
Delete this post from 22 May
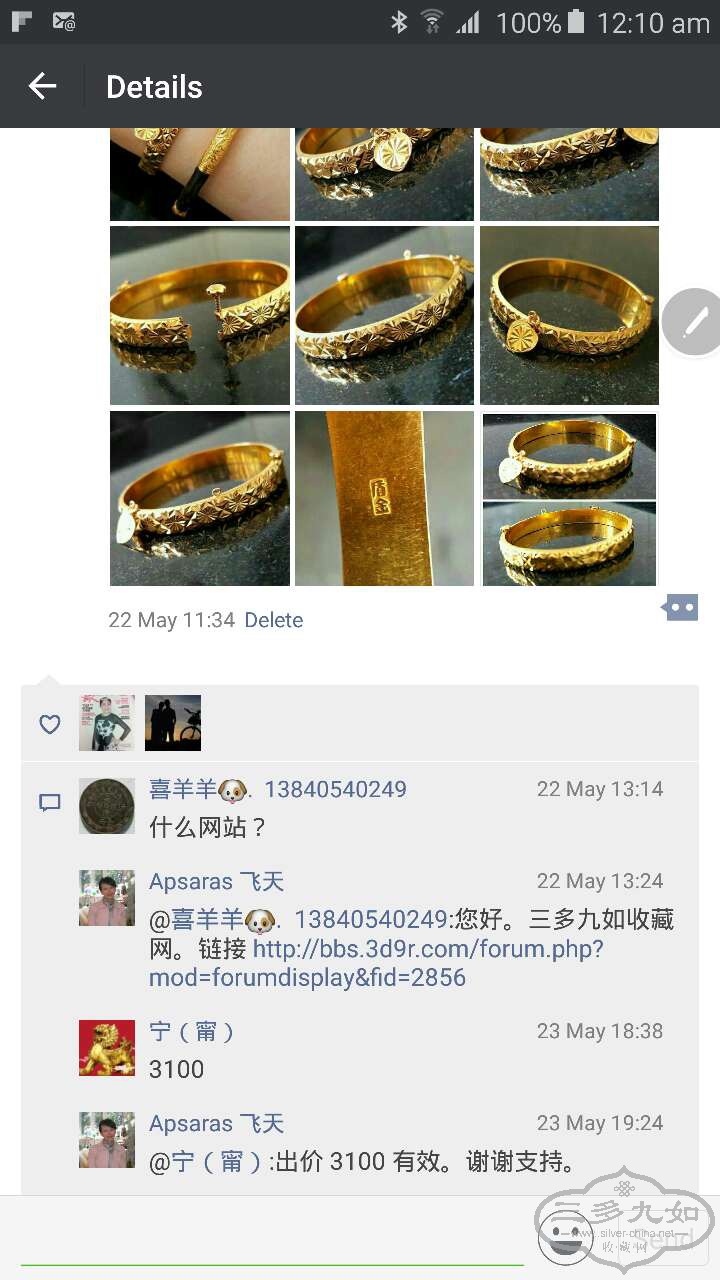pyautogui.click(x=273, y=620)
